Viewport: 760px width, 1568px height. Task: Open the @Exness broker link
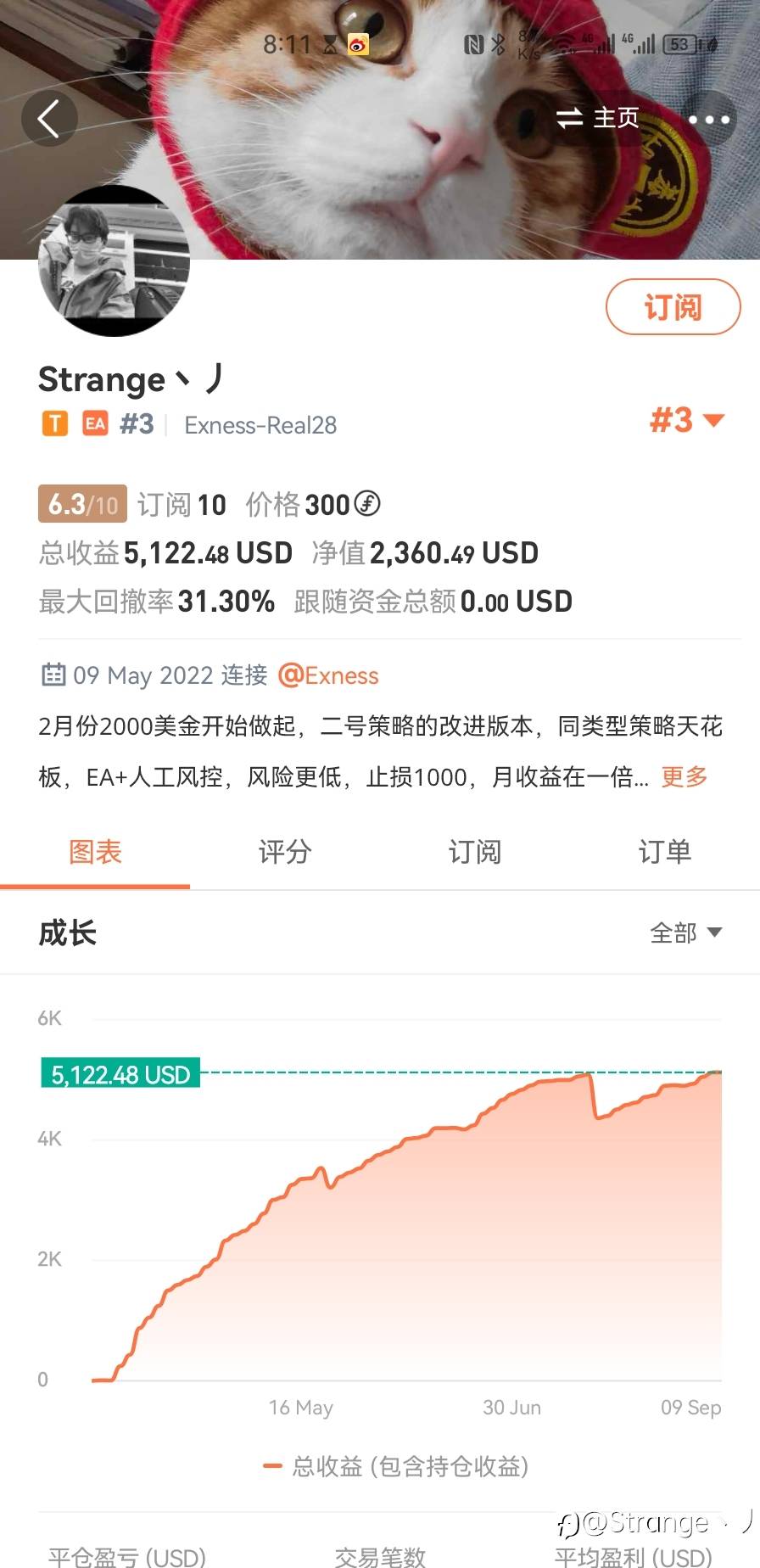[328, 675]
